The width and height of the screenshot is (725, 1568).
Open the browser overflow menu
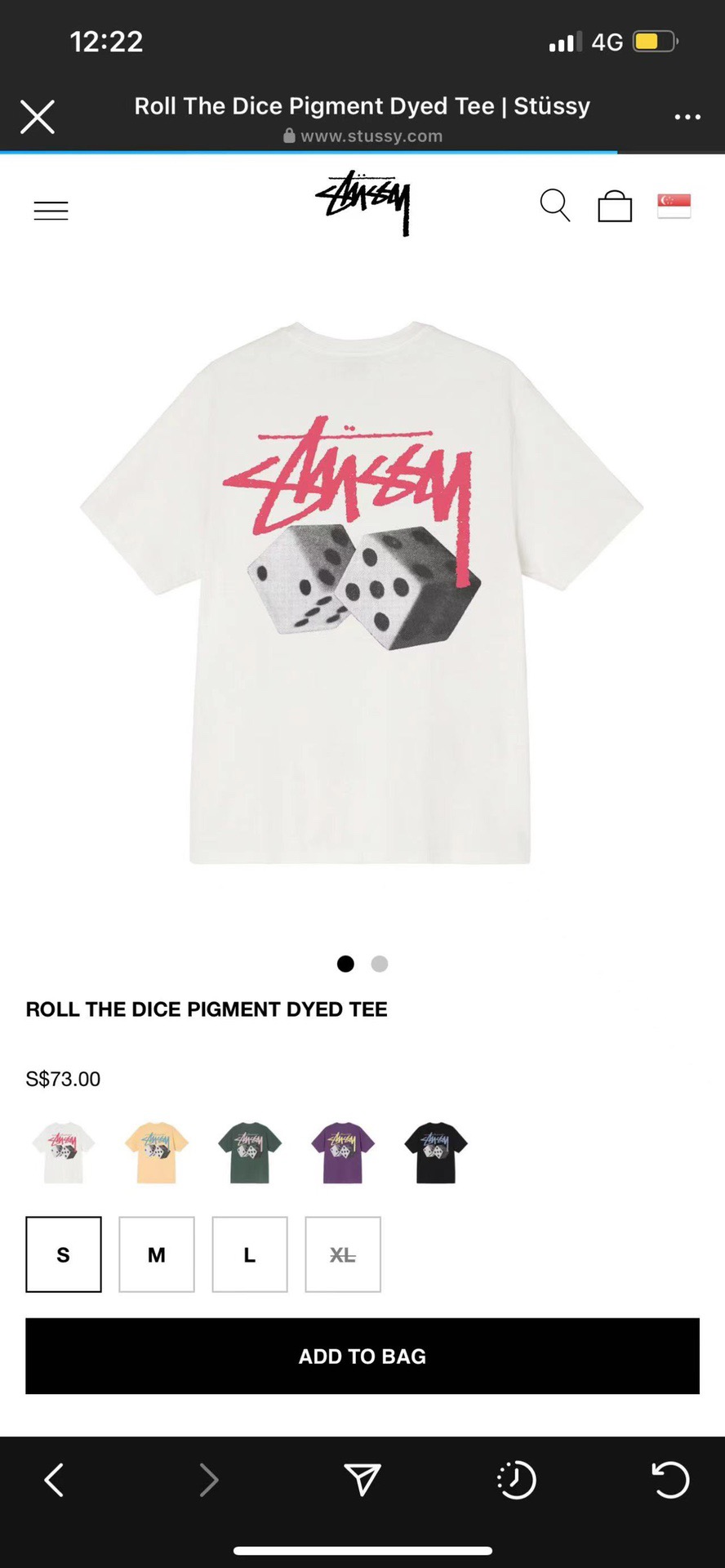coord(687,117)
